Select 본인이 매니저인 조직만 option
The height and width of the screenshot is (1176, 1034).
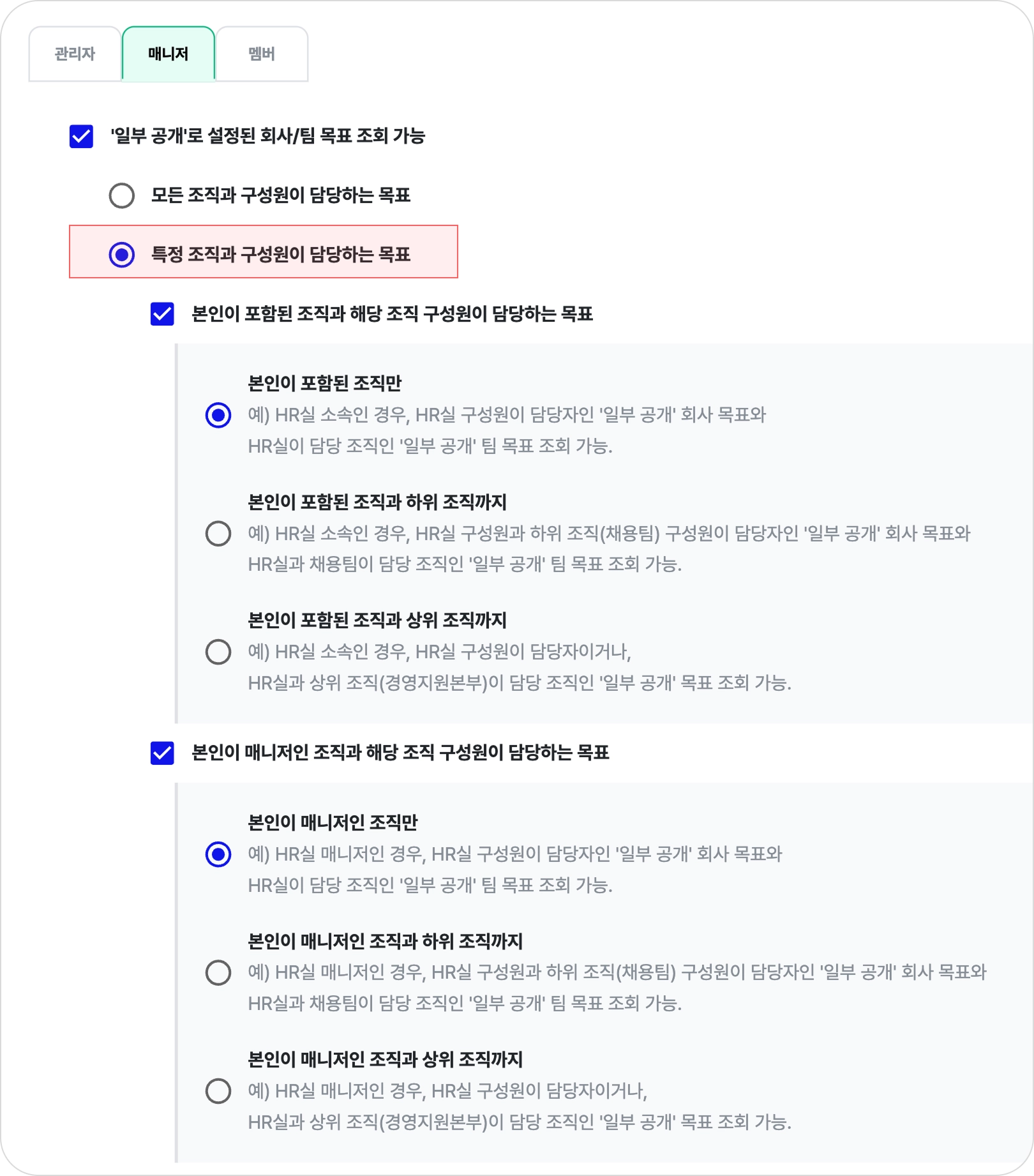218,854
